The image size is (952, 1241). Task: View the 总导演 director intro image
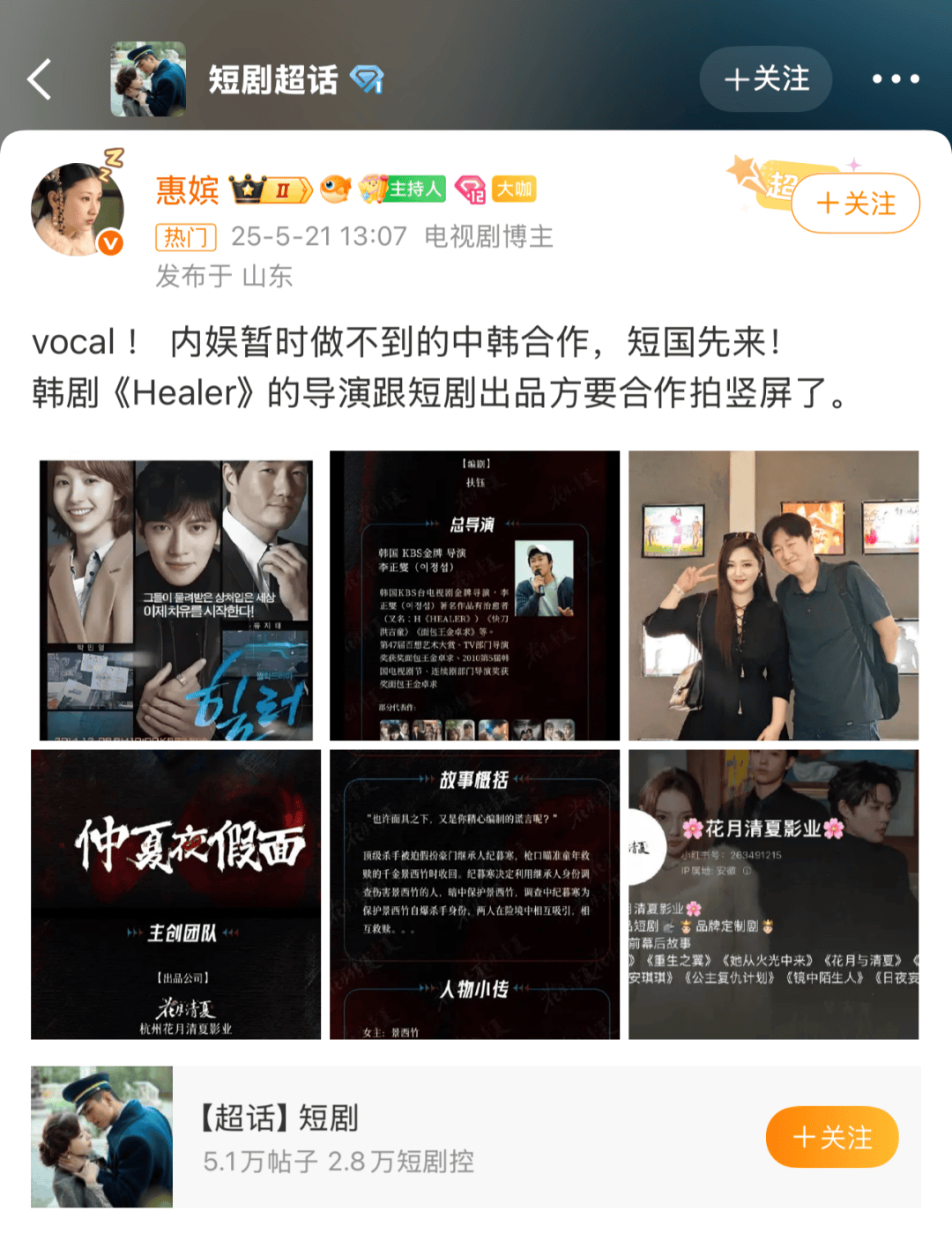(474, 596)
